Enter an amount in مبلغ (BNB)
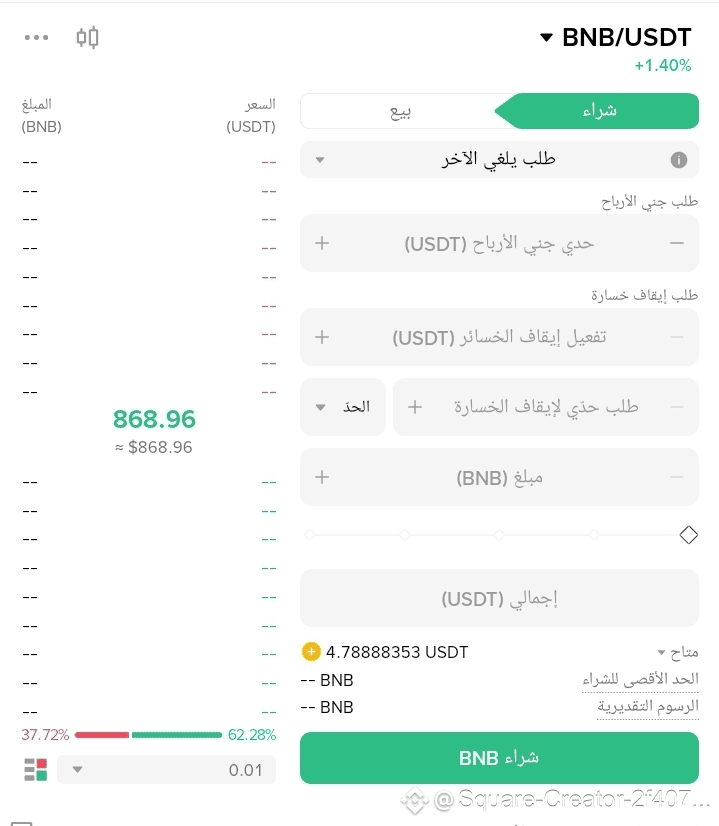 pyautogui.click(x=499, y=477)
